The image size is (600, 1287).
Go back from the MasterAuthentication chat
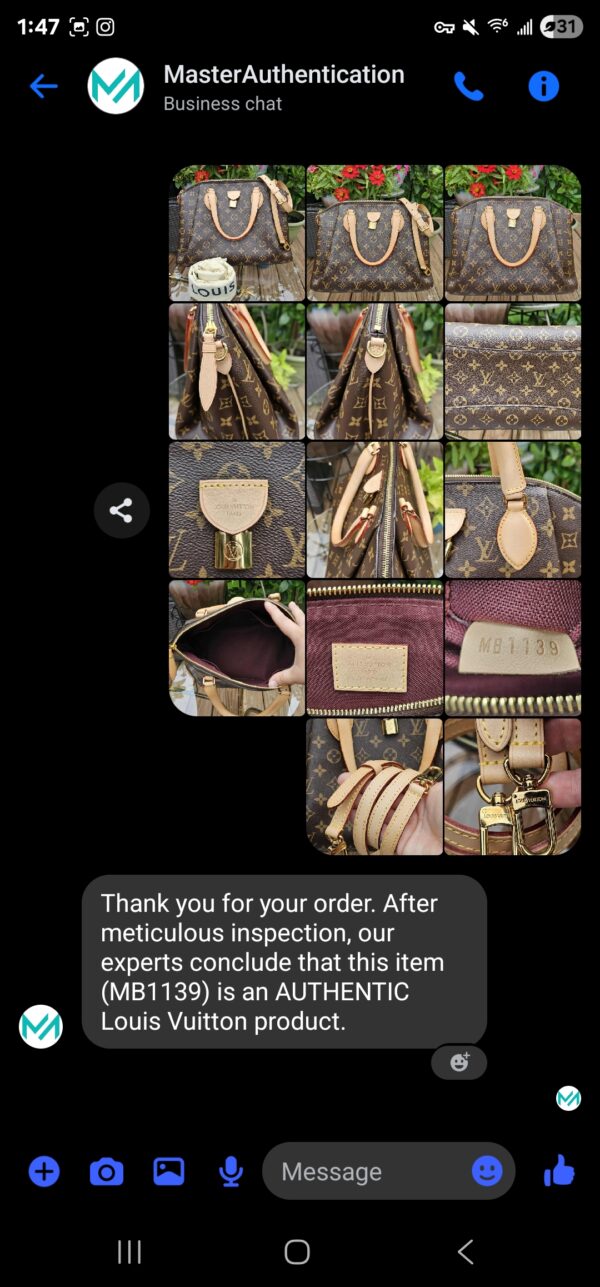pyautogui.click(x=44, y=87)
